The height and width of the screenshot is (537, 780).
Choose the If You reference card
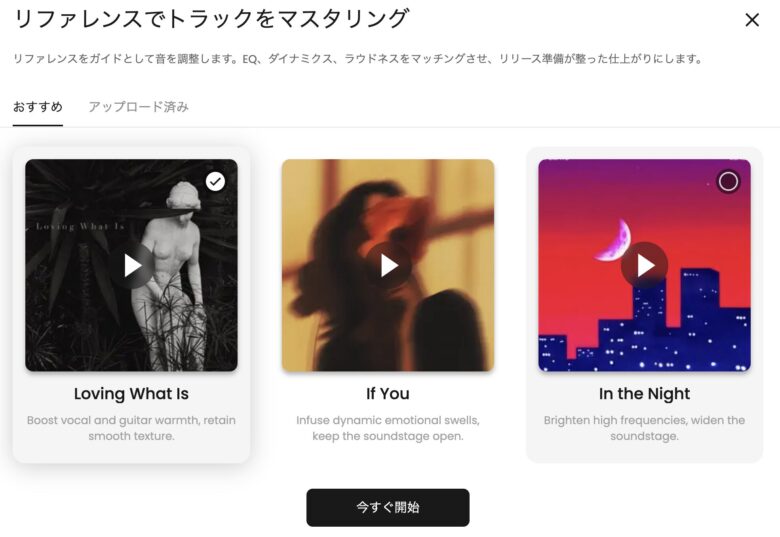tap(387, 394)
